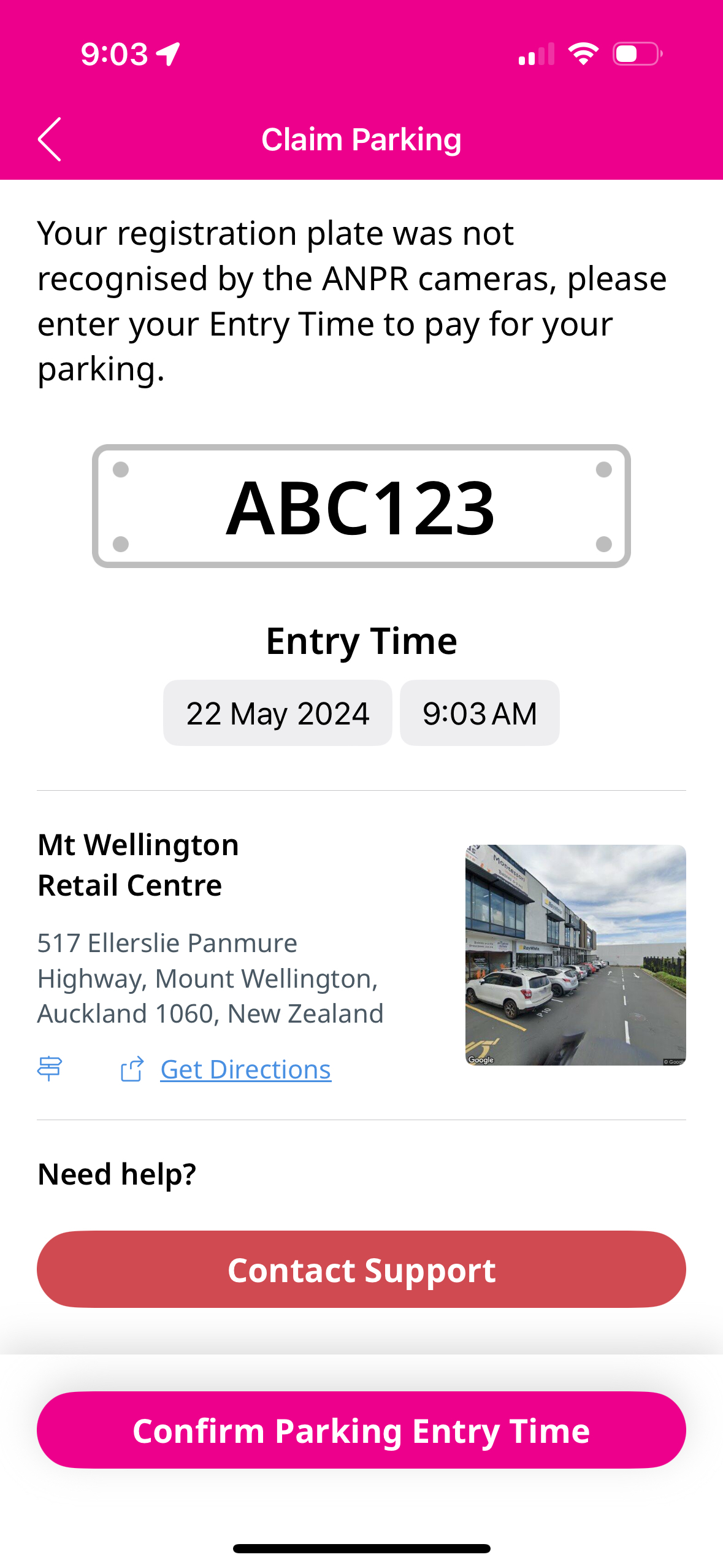723x1568 pixels.
Task: Open the Mt Wellington Retail Centre photo
Action: (575, 955)
